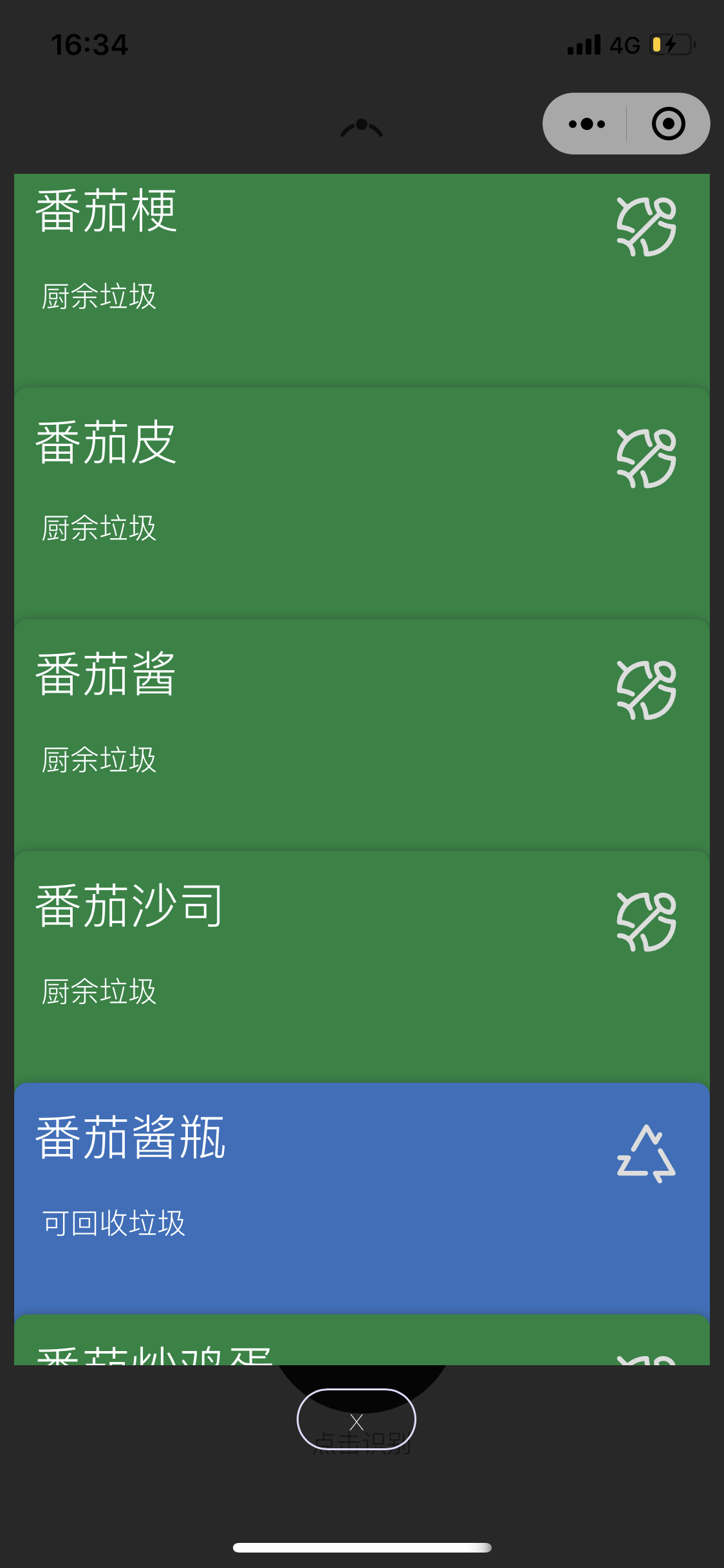This screenshot has width=724, height=1568.
Task: Close the mini program via the circle button
Action: tap(668, 124)
